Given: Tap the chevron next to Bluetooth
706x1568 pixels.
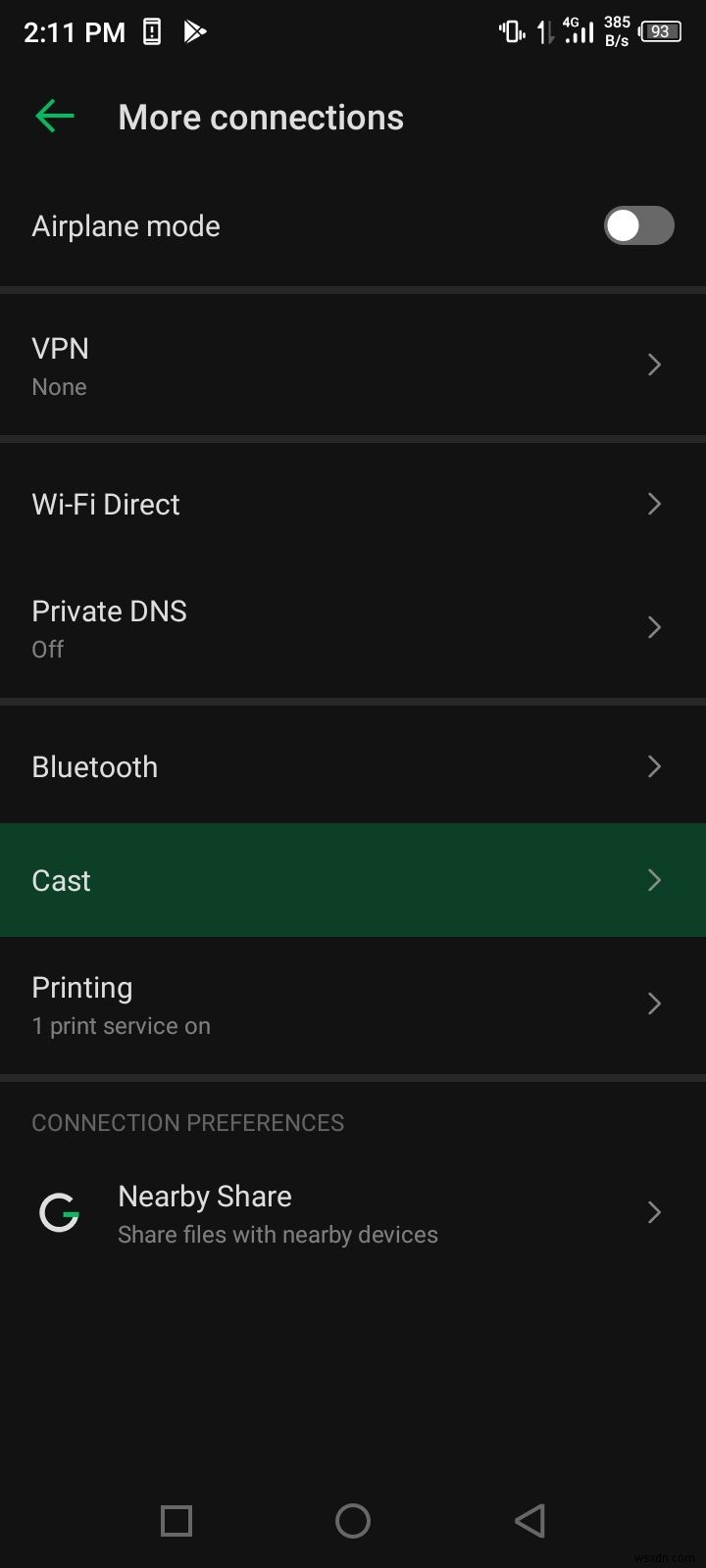Looking at the screenshot, I should (x=654, y=766).
